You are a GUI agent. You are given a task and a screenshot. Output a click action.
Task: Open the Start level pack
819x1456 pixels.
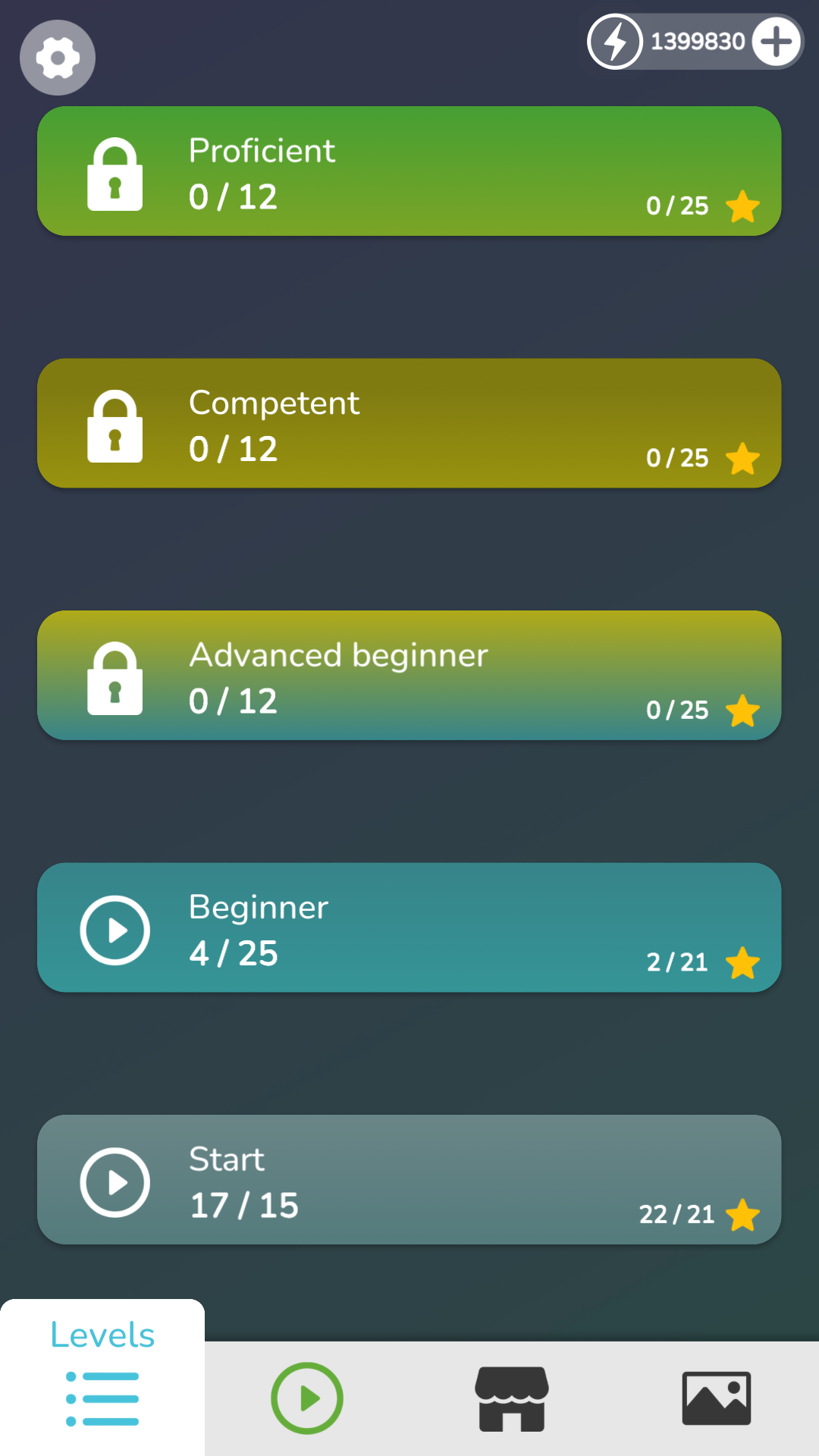pos(409,1180)
